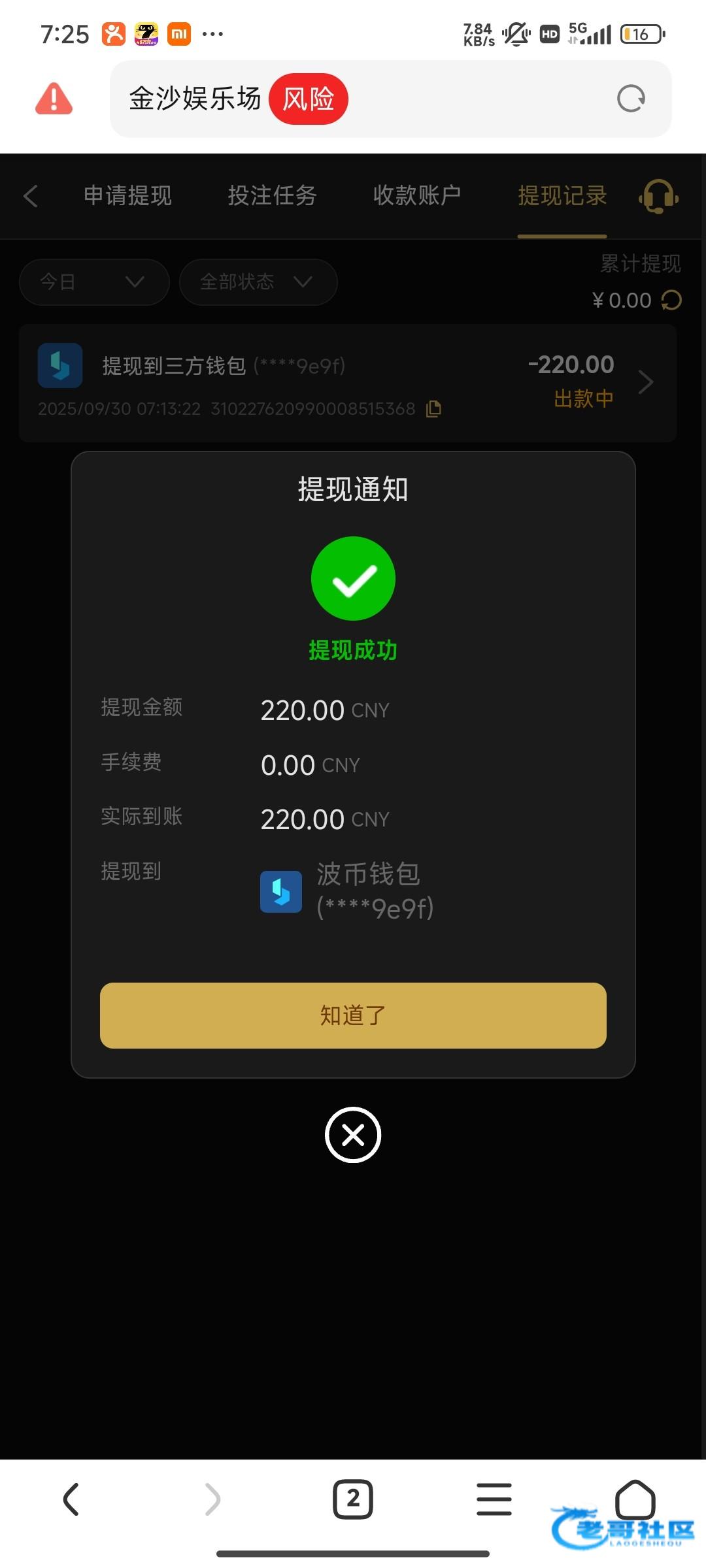
Task: Open the browser tabs switcher showing 2
Action: tap(353, 1499)
